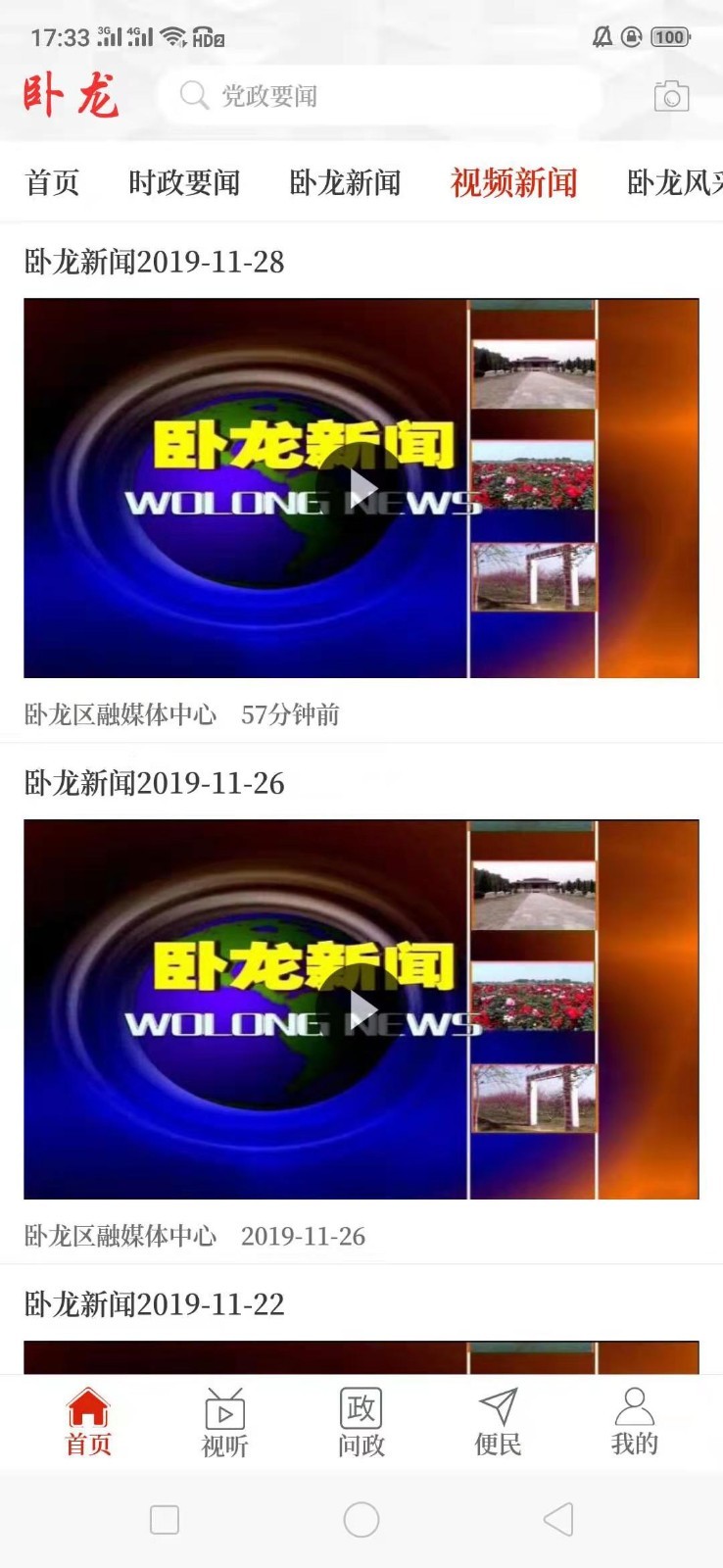
Task: Open the 便民 bottom tab
Action: click(498, 1422)
